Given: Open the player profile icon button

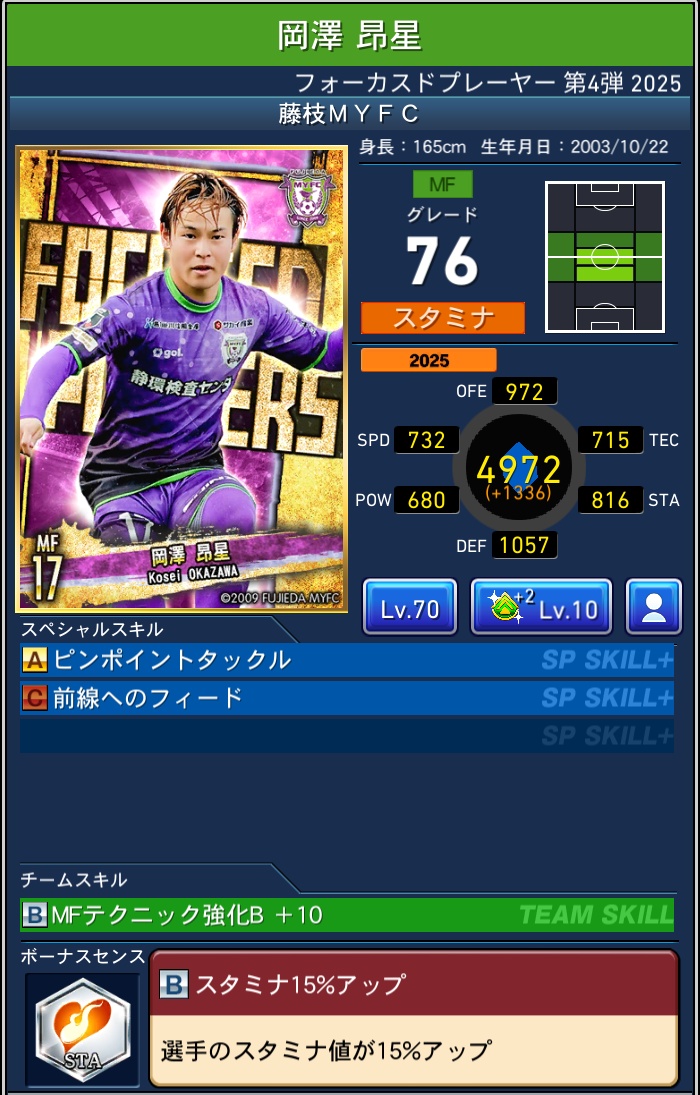Looking at the screenshot, I should click(x=654, y=607).
